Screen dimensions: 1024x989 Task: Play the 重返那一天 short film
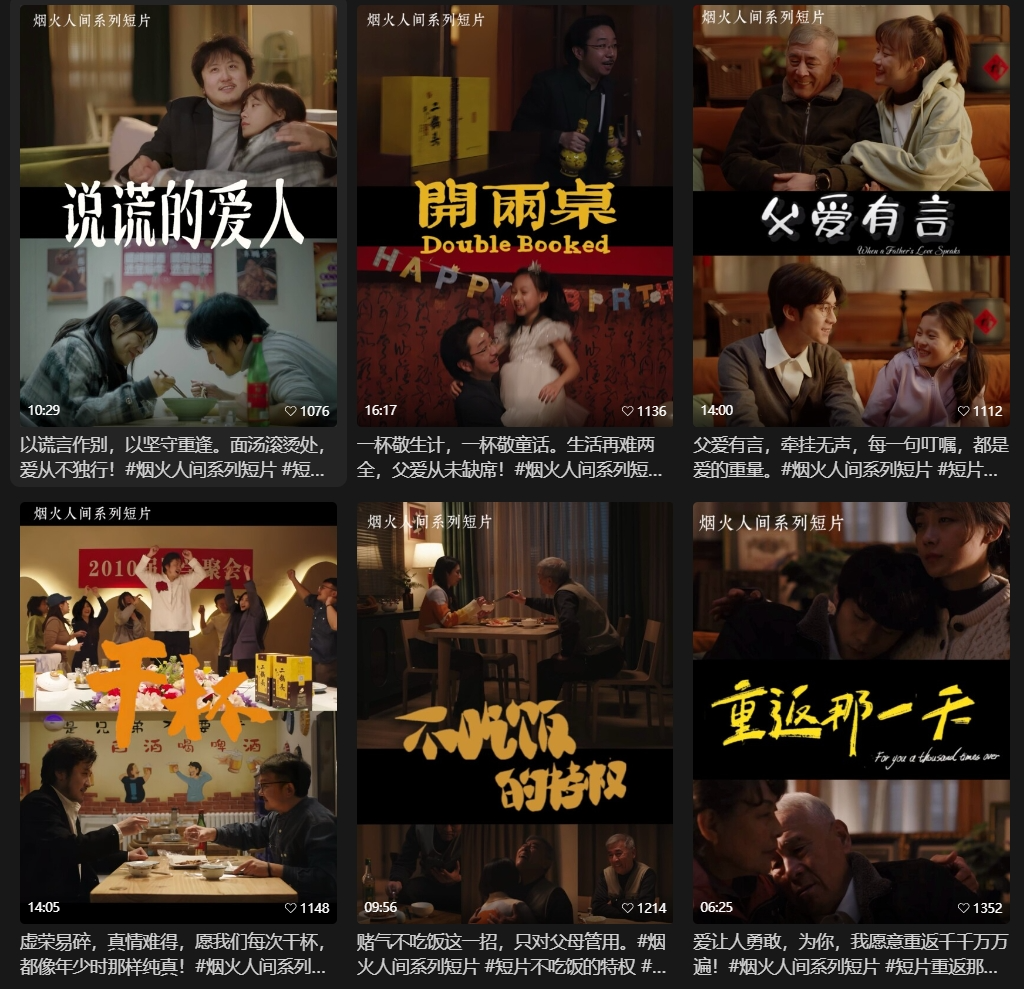pos(851,712)
